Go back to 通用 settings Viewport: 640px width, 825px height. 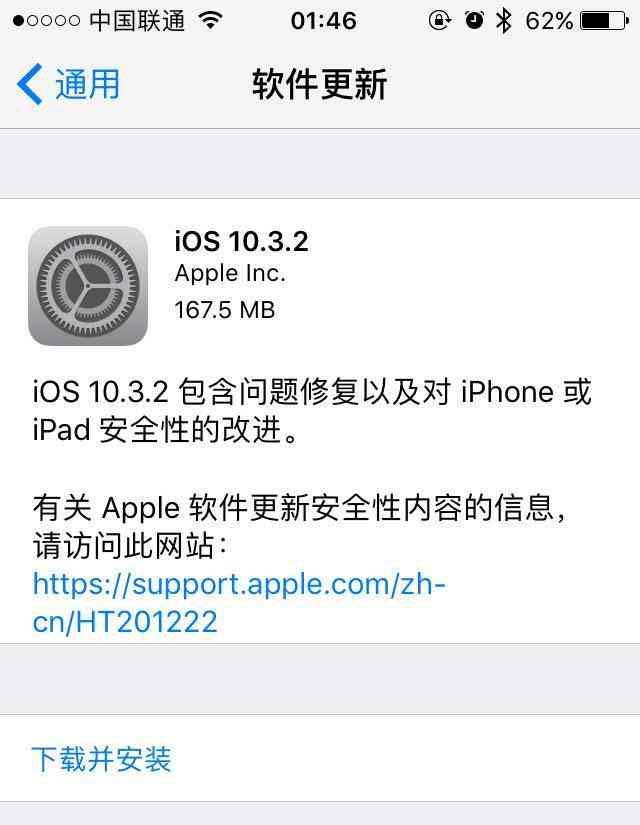[68, 85]
